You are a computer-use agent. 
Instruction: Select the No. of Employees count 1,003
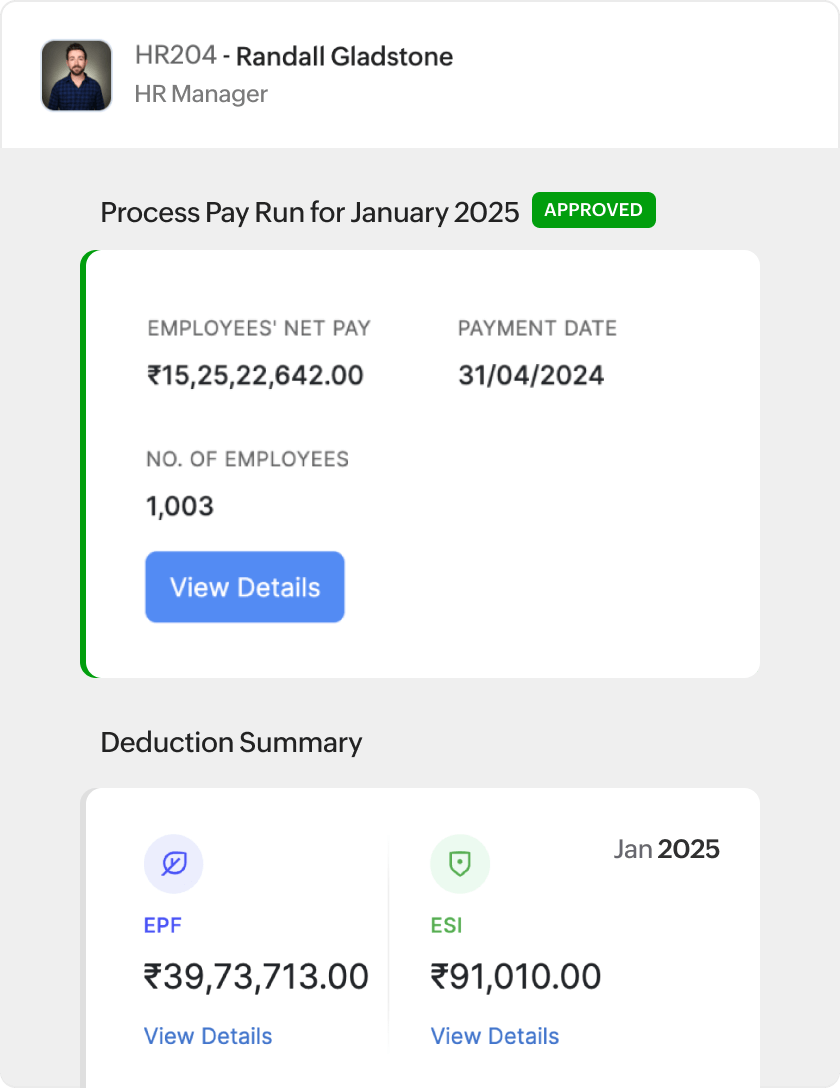[x=178, y=506]
